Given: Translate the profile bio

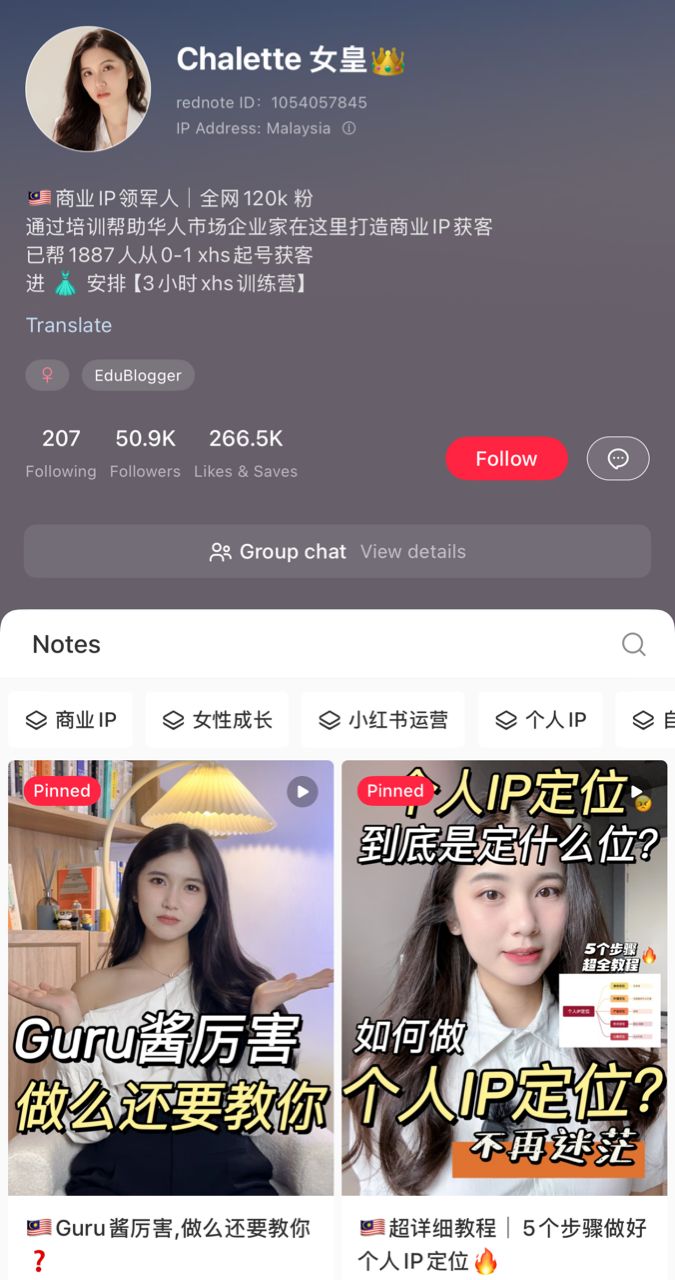Looking at the screenshot, I should click(69, 325).
